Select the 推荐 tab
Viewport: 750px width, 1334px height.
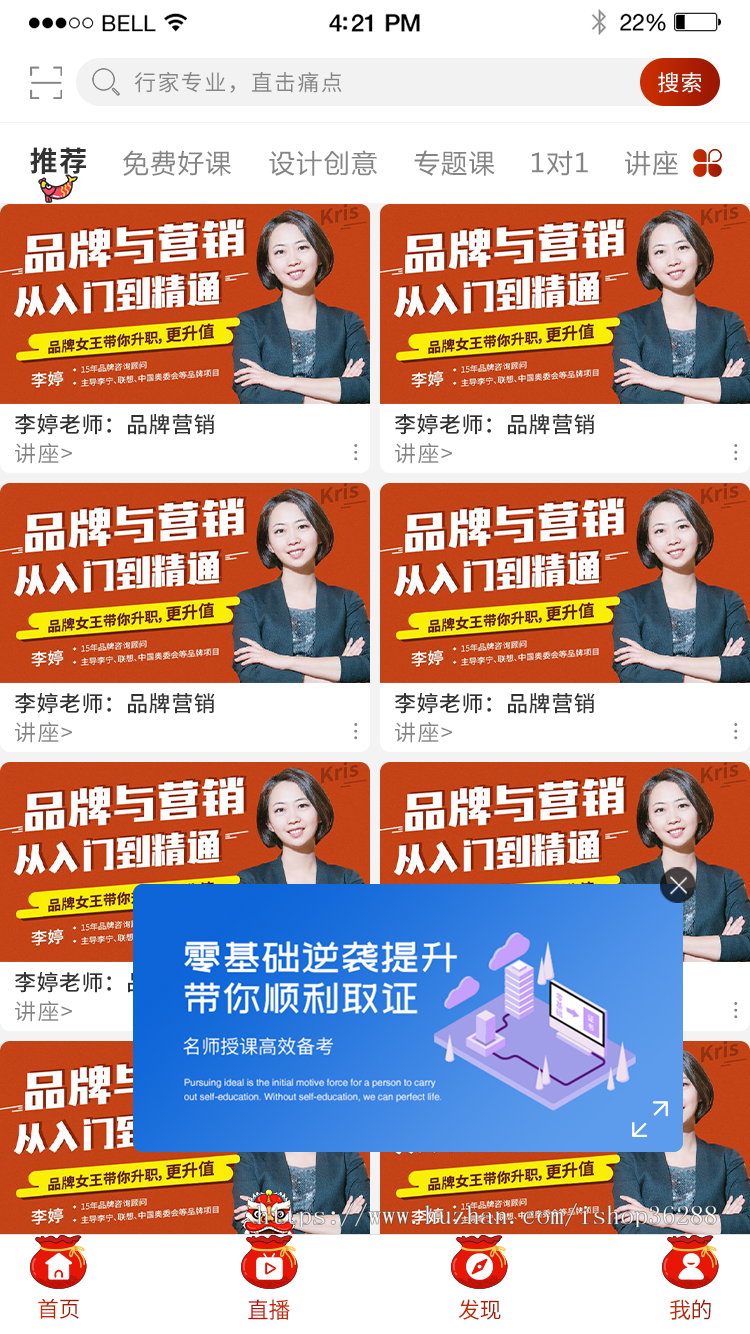click(x=58, y=161)
